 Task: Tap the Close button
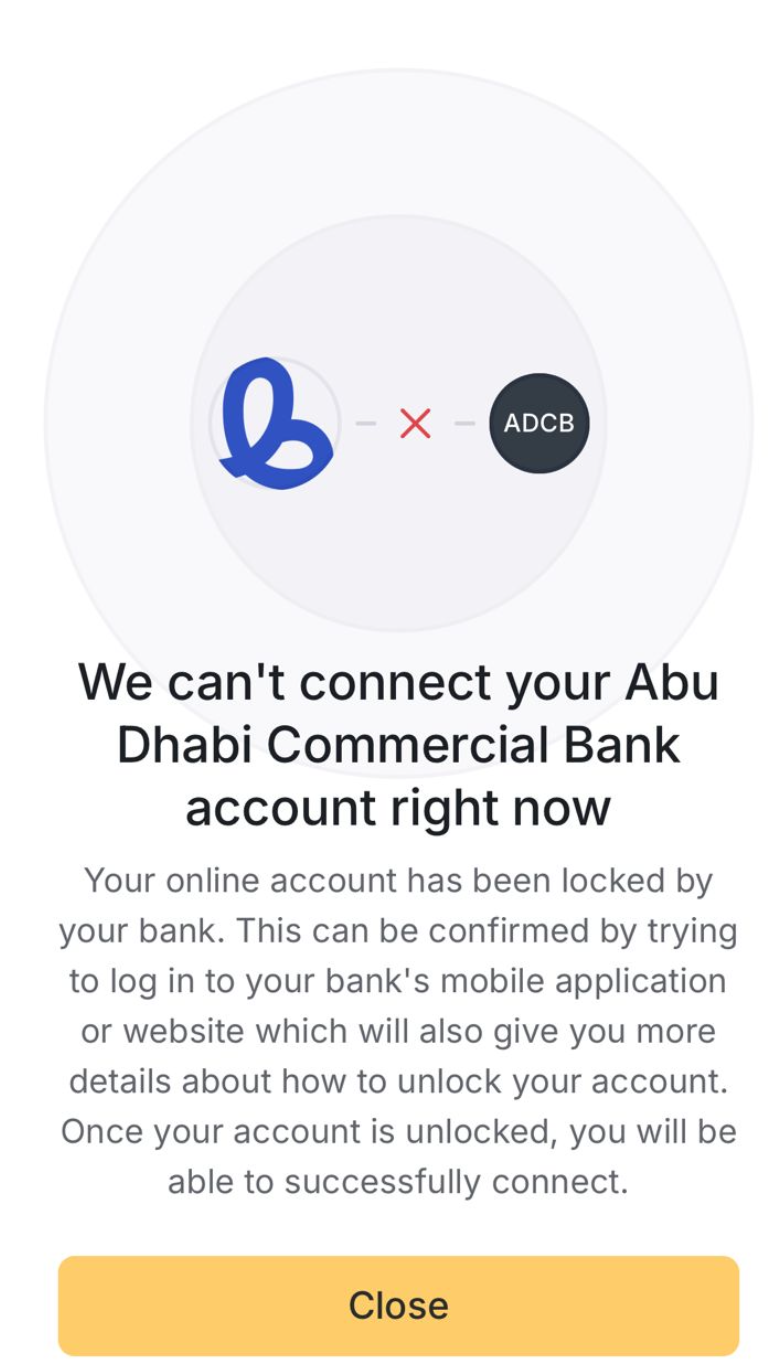click(398, 1305)
